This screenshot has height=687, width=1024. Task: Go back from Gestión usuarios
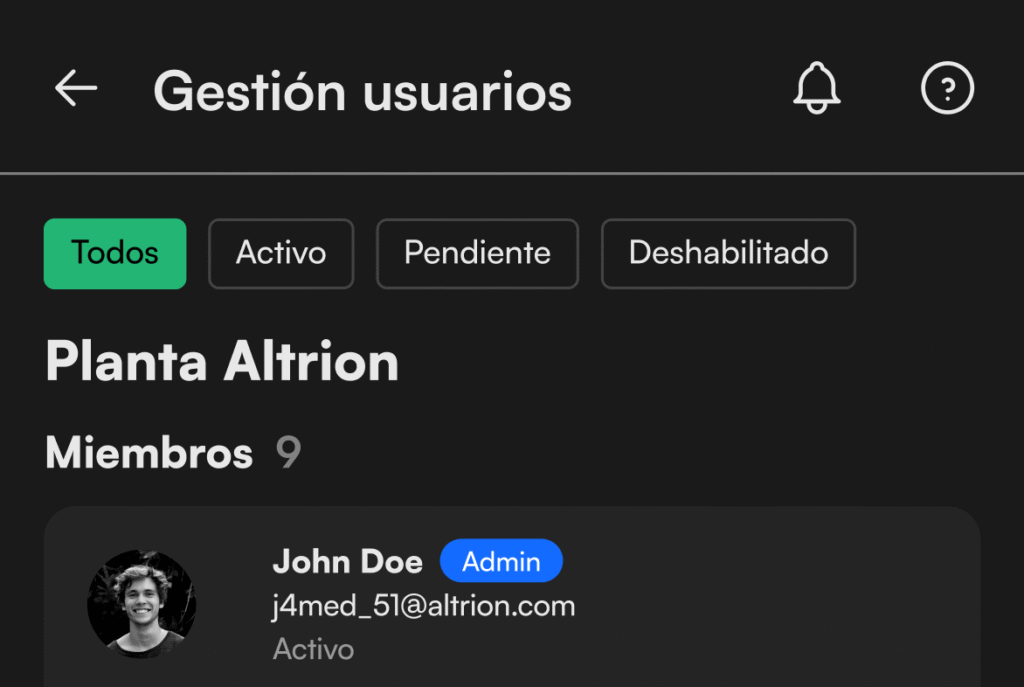76,89
